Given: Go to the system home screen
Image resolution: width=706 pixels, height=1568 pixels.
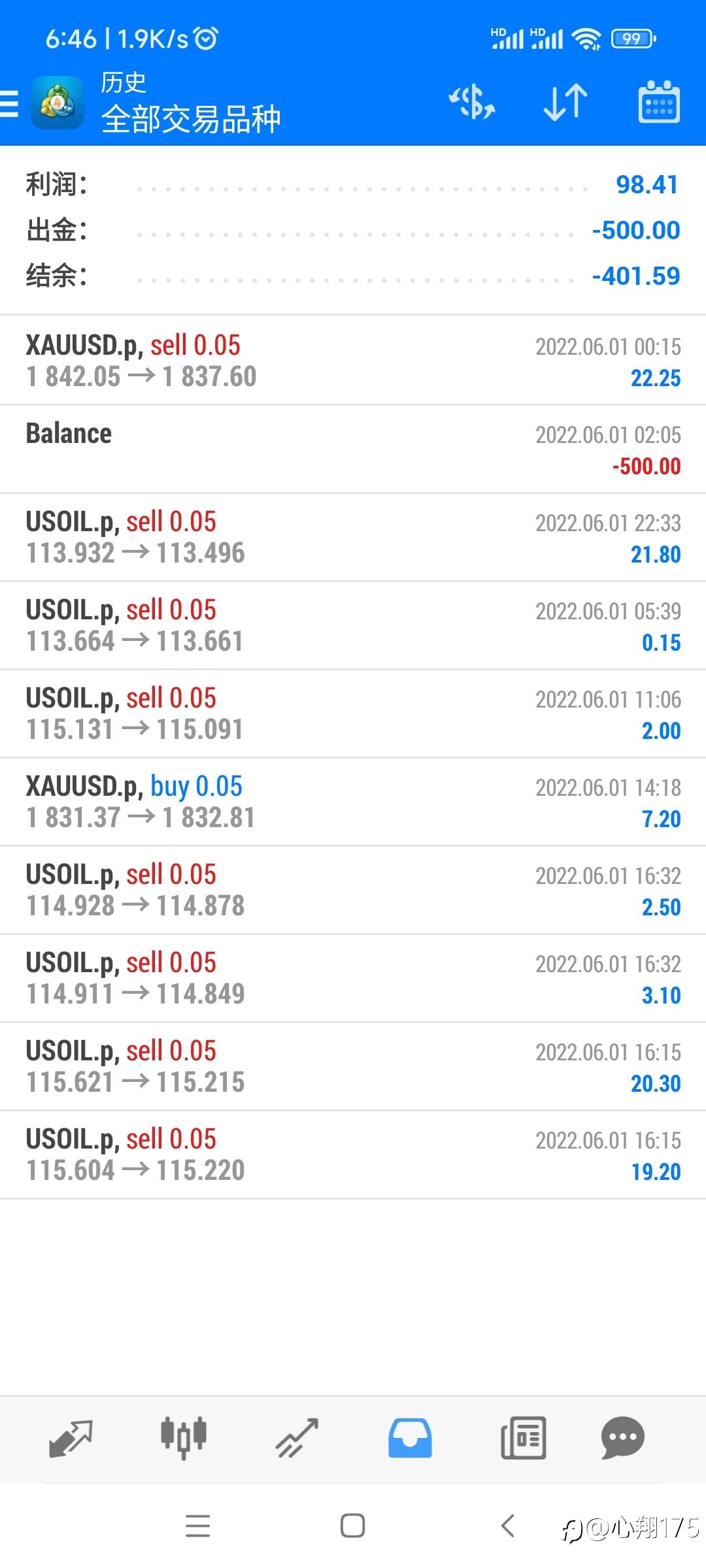Looking at the screenshot, I should (x=353, y=1526).
